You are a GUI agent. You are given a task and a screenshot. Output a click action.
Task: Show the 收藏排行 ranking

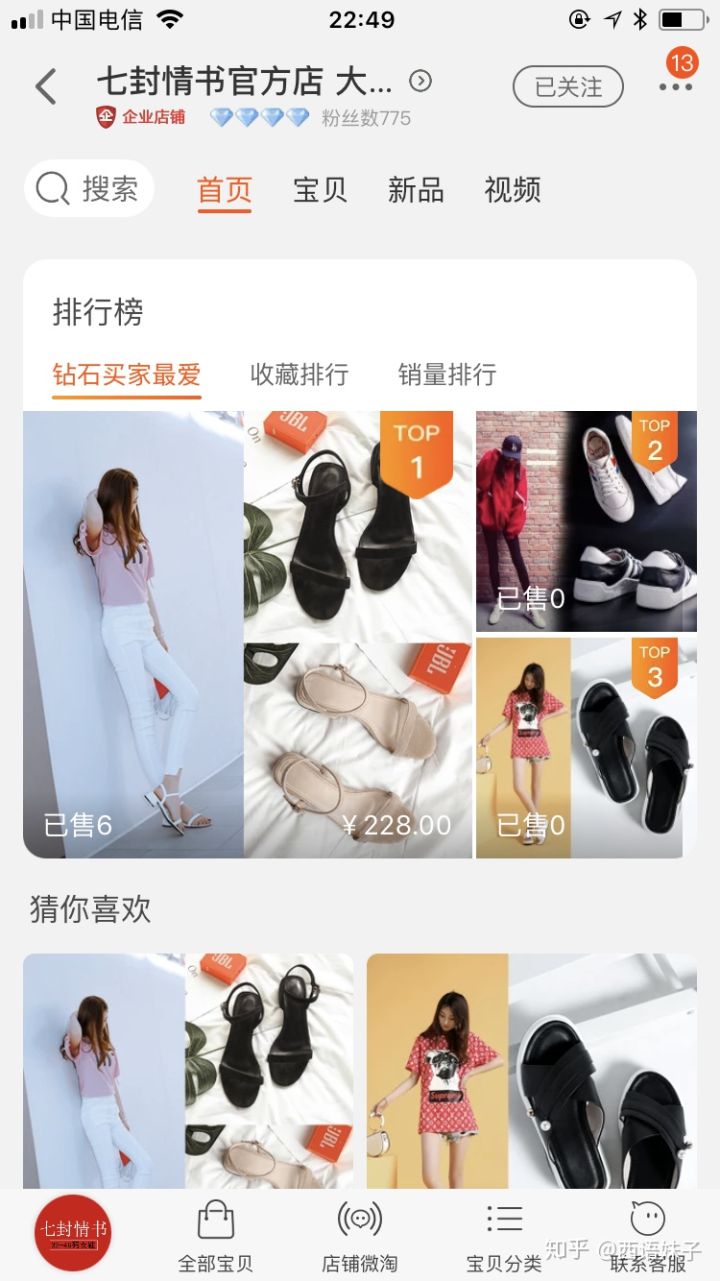(x=299, y=375)
